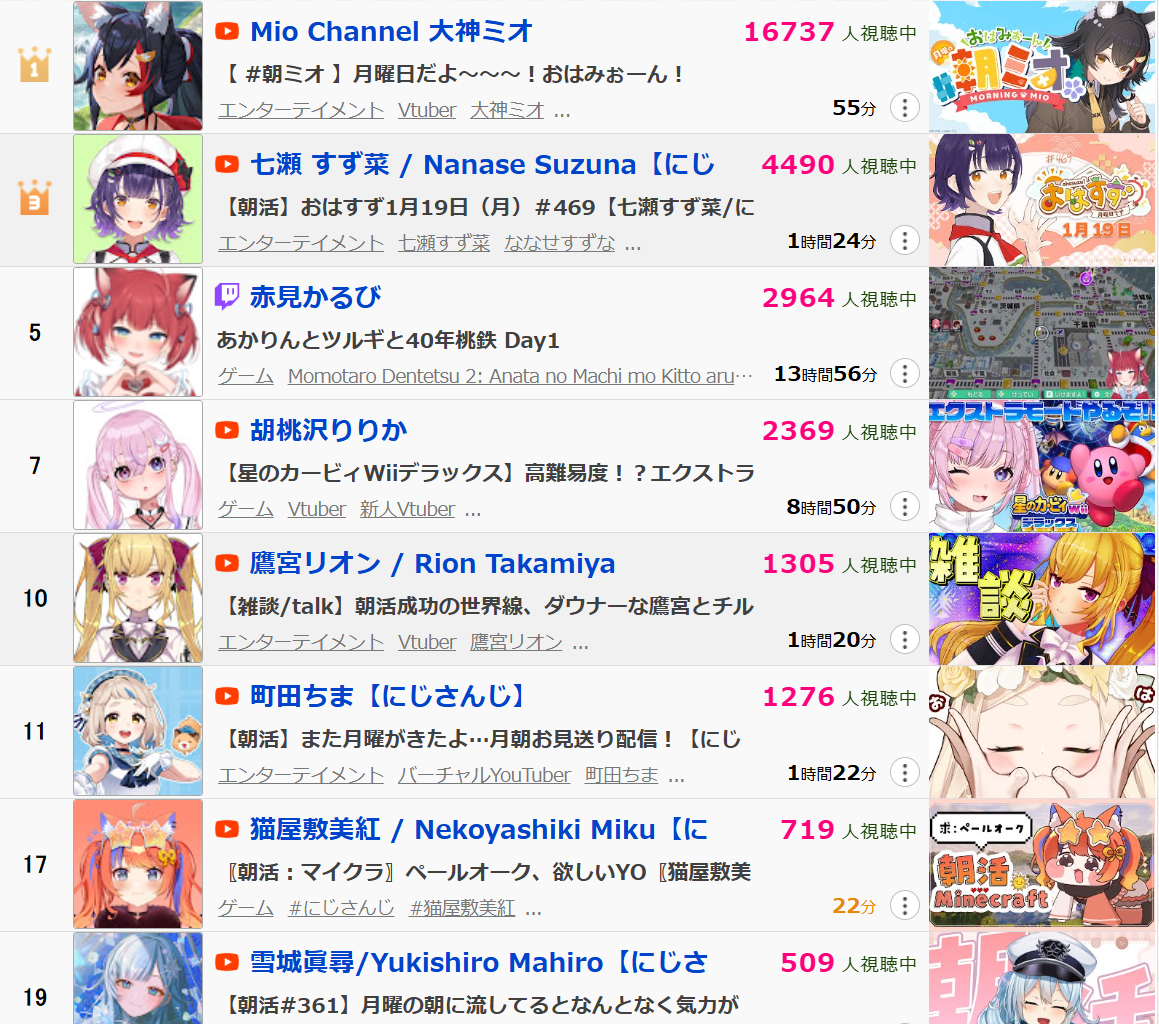Tap the ななせすずな tag link
Viewport: 1159px width, 1024px height.
[x=559, y=243]
